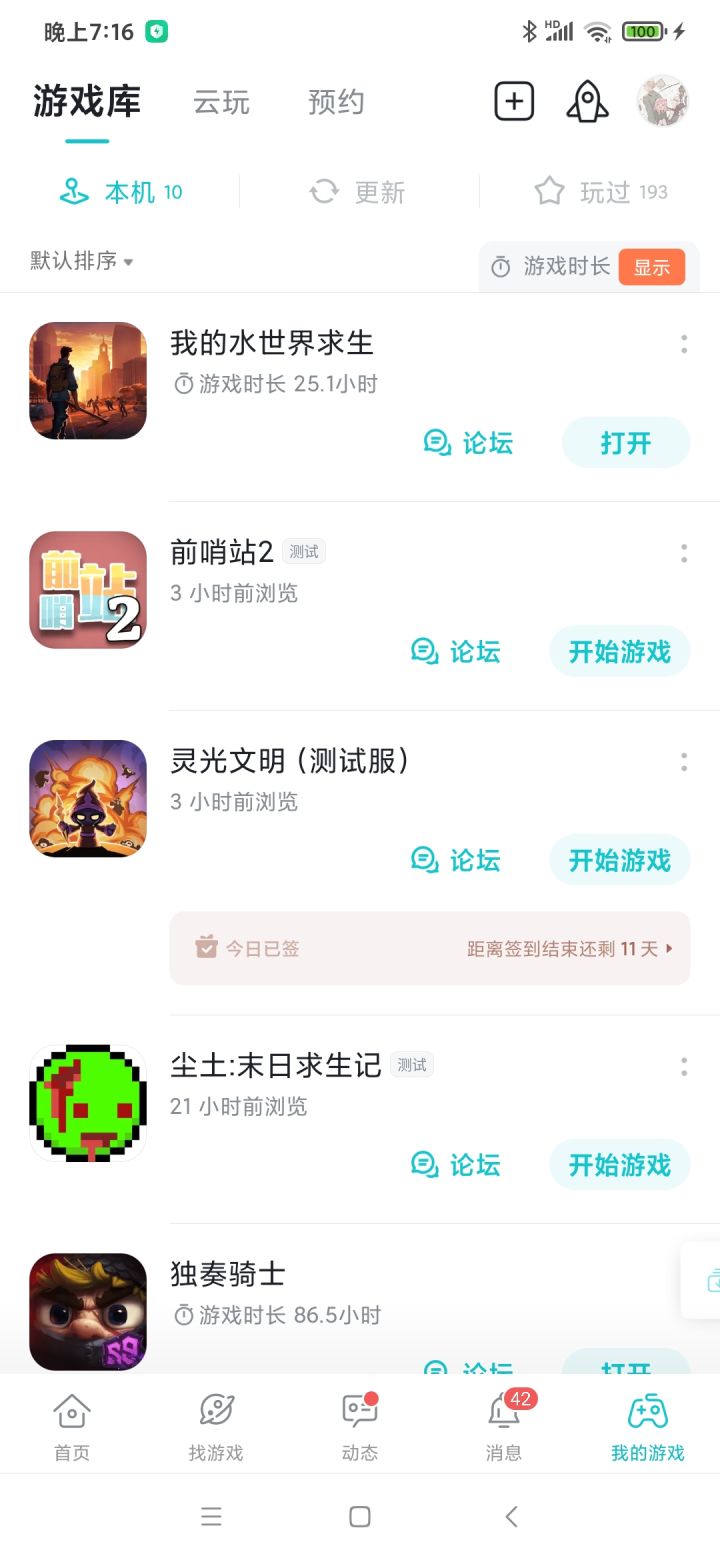Open the forum for 我的水世界求生

[468, 443]
